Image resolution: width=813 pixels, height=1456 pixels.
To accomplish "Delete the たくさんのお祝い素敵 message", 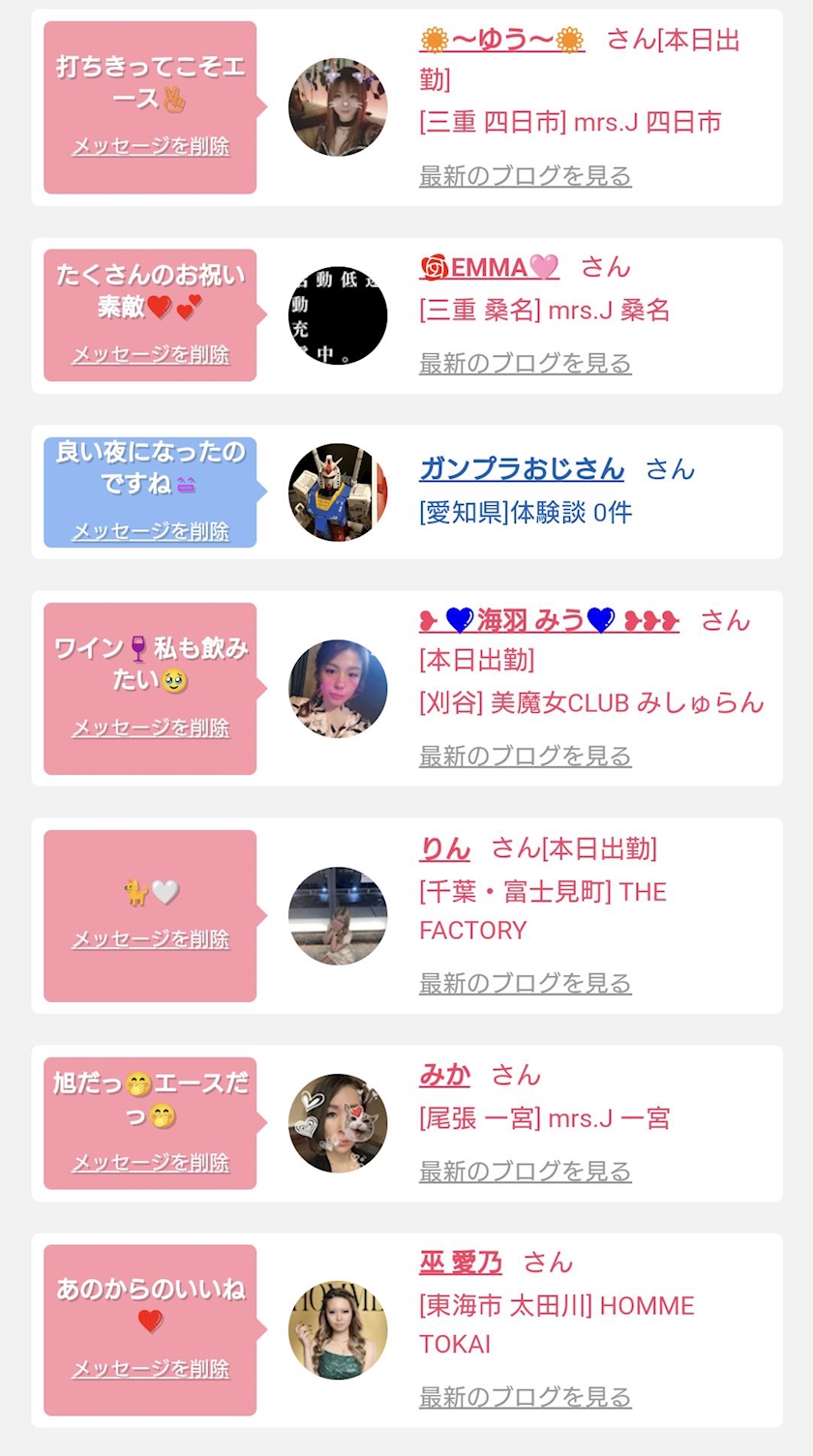I will 150,355.
